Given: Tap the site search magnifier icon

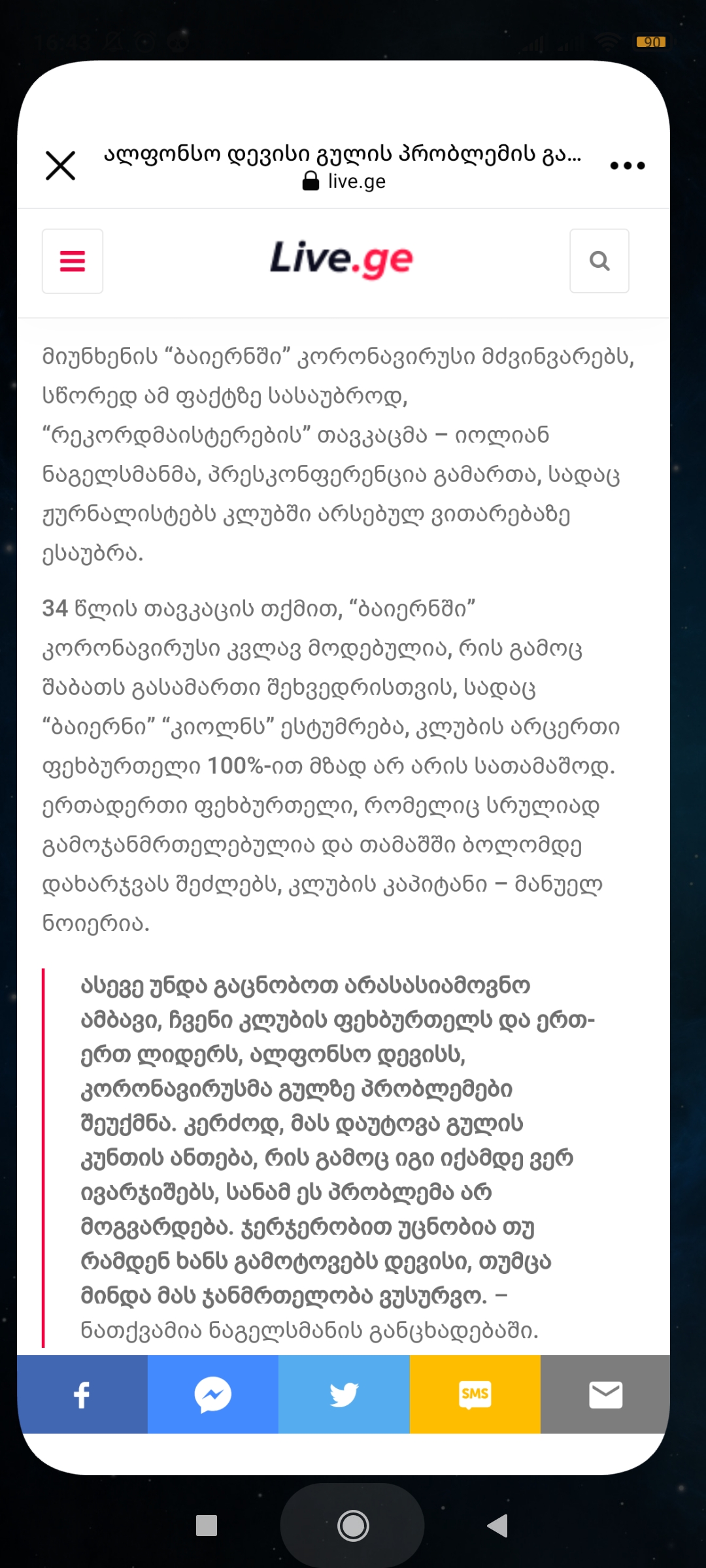Looking at the screenshot, I should pos(599,261).
